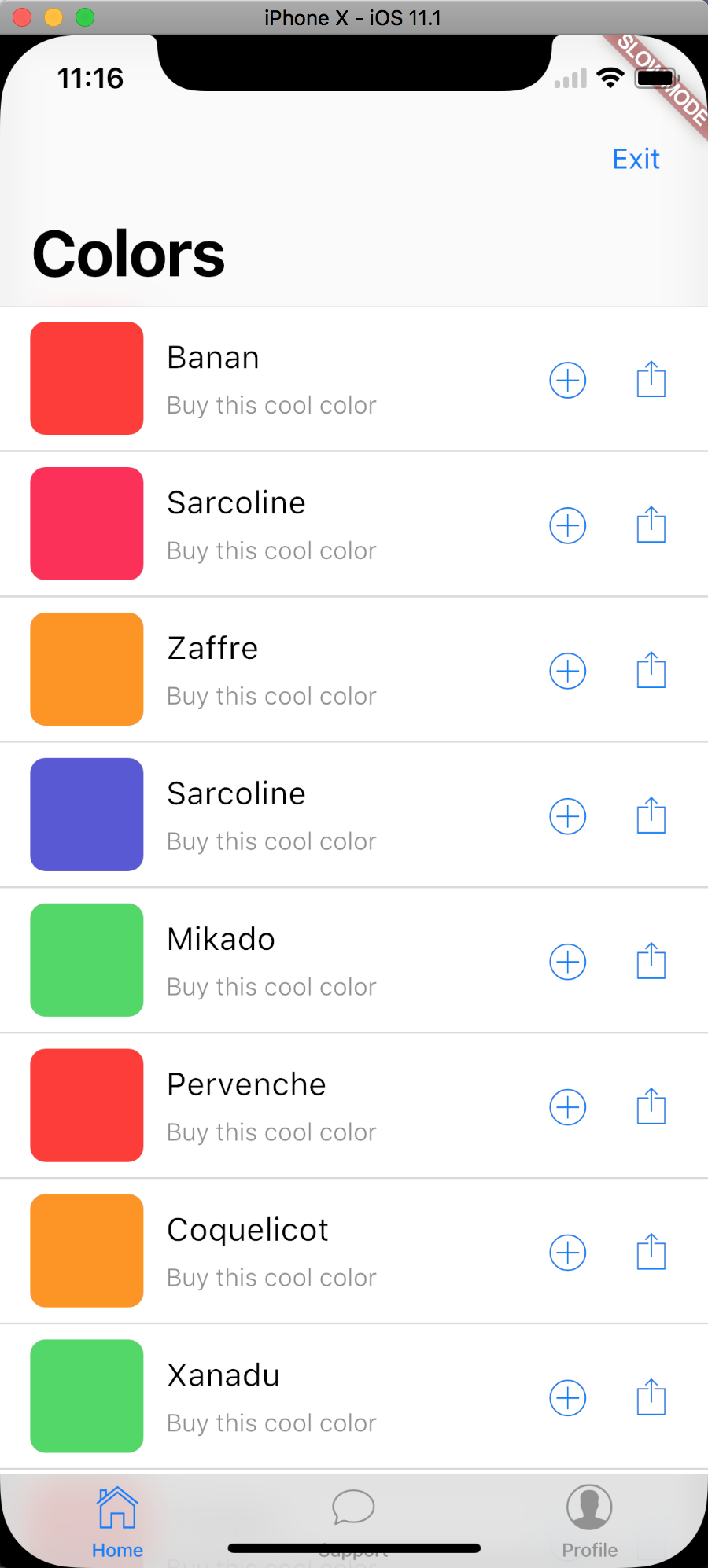Add the Mikado color
708x1568 pixels.
(567, 963)
